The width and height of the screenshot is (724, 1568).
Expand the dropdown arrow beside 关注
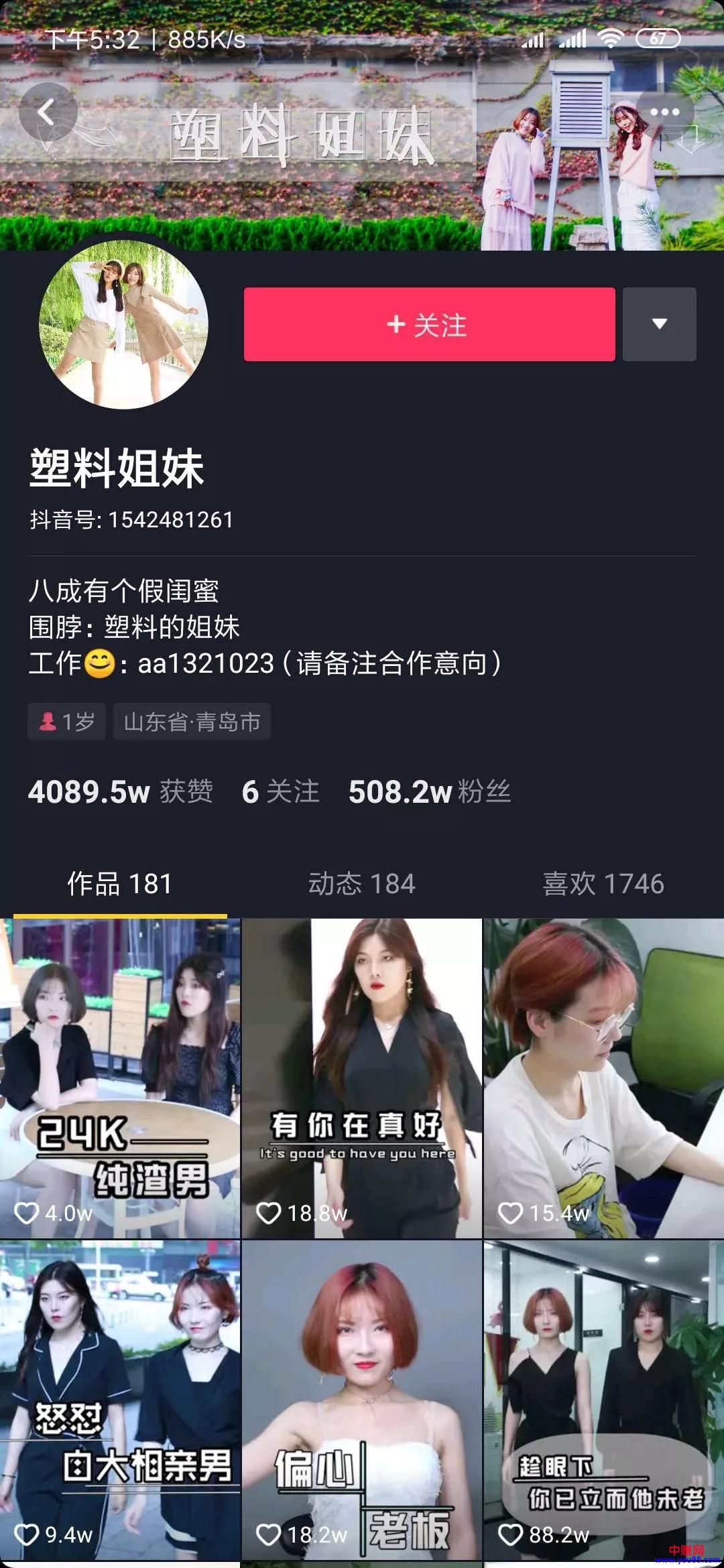659,324
